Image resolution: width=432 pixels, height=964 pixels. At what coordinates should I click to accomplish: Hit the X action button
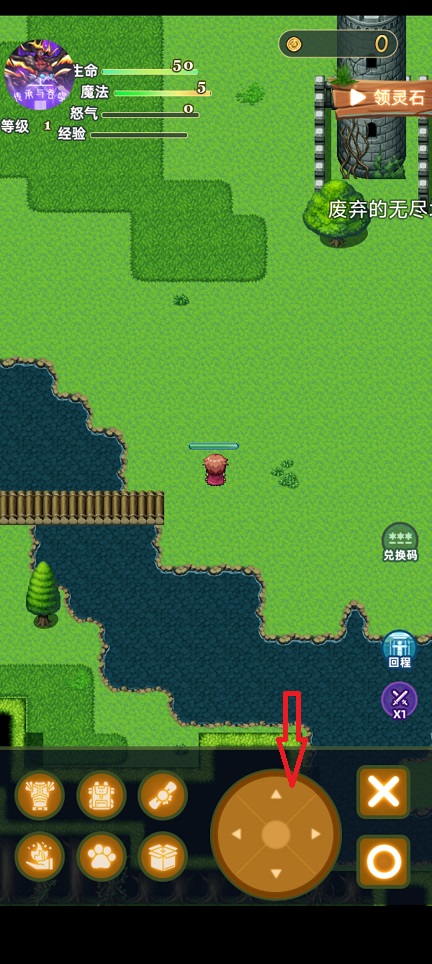point(383,792)
